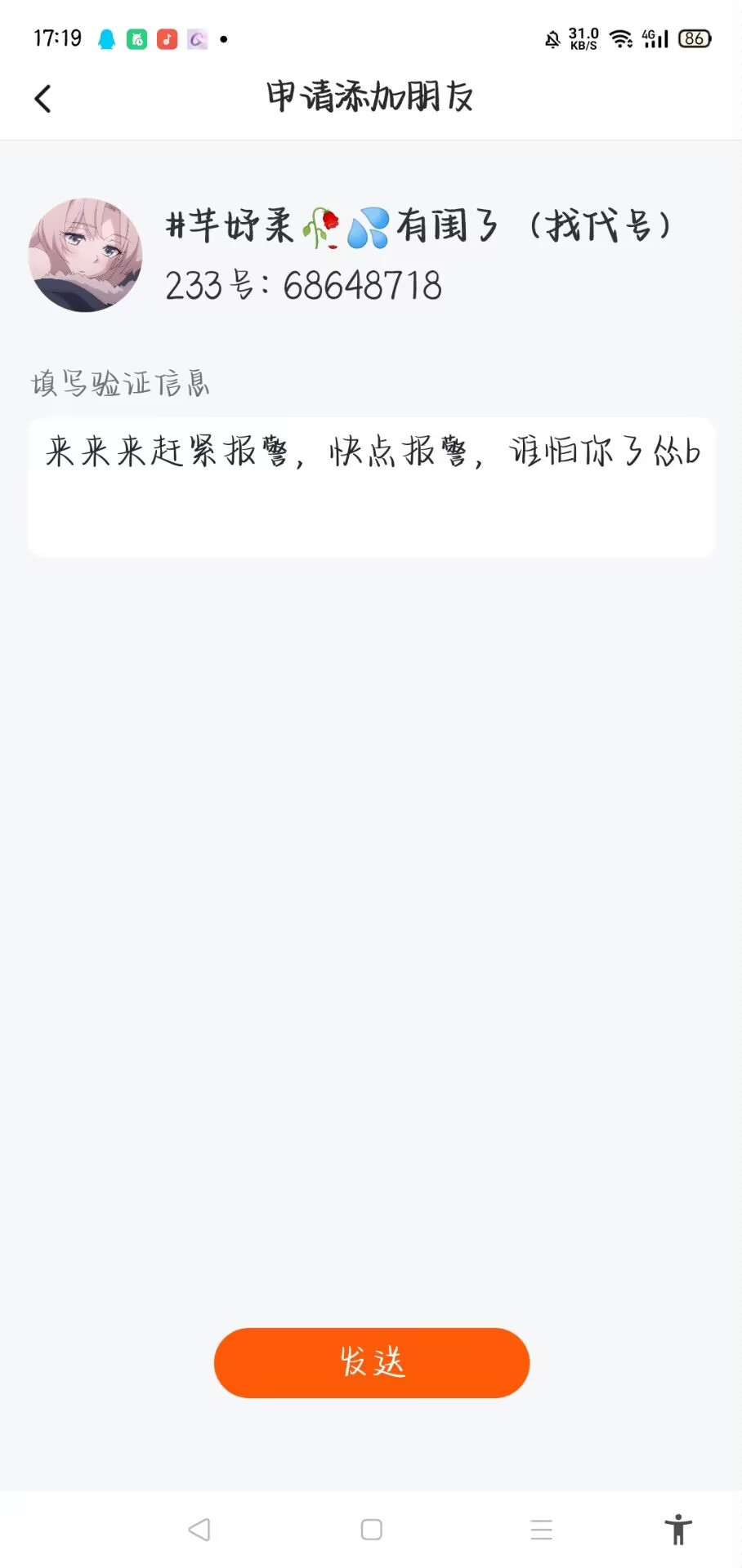This screenshot has height=1568, width=742.
Task: Go back from the friend request page
Action: (43, 99)
